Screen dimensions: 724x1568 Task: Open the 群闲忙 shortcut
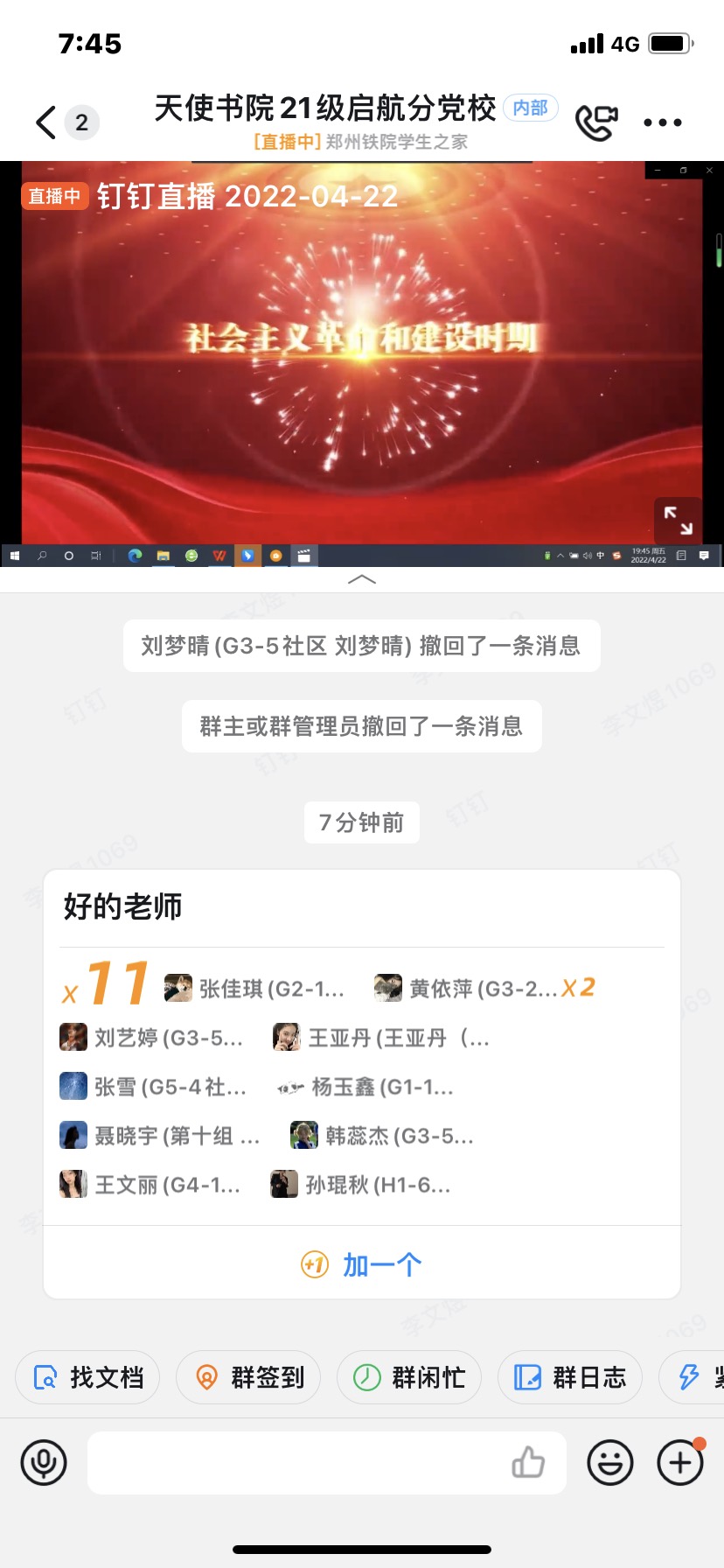409,1377
